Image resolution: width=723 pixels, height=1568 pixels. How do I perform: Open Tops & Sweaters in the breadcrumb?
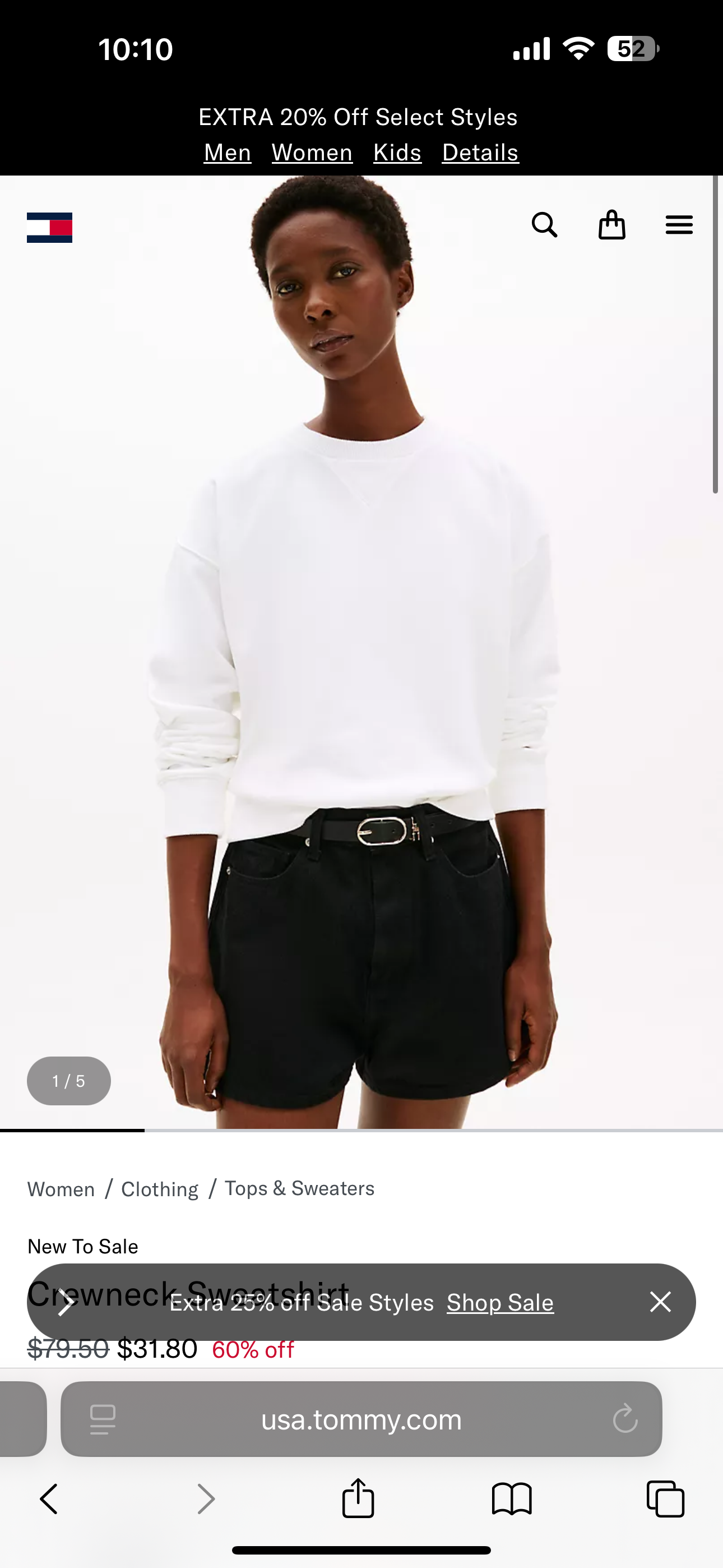pos(299,1188)
